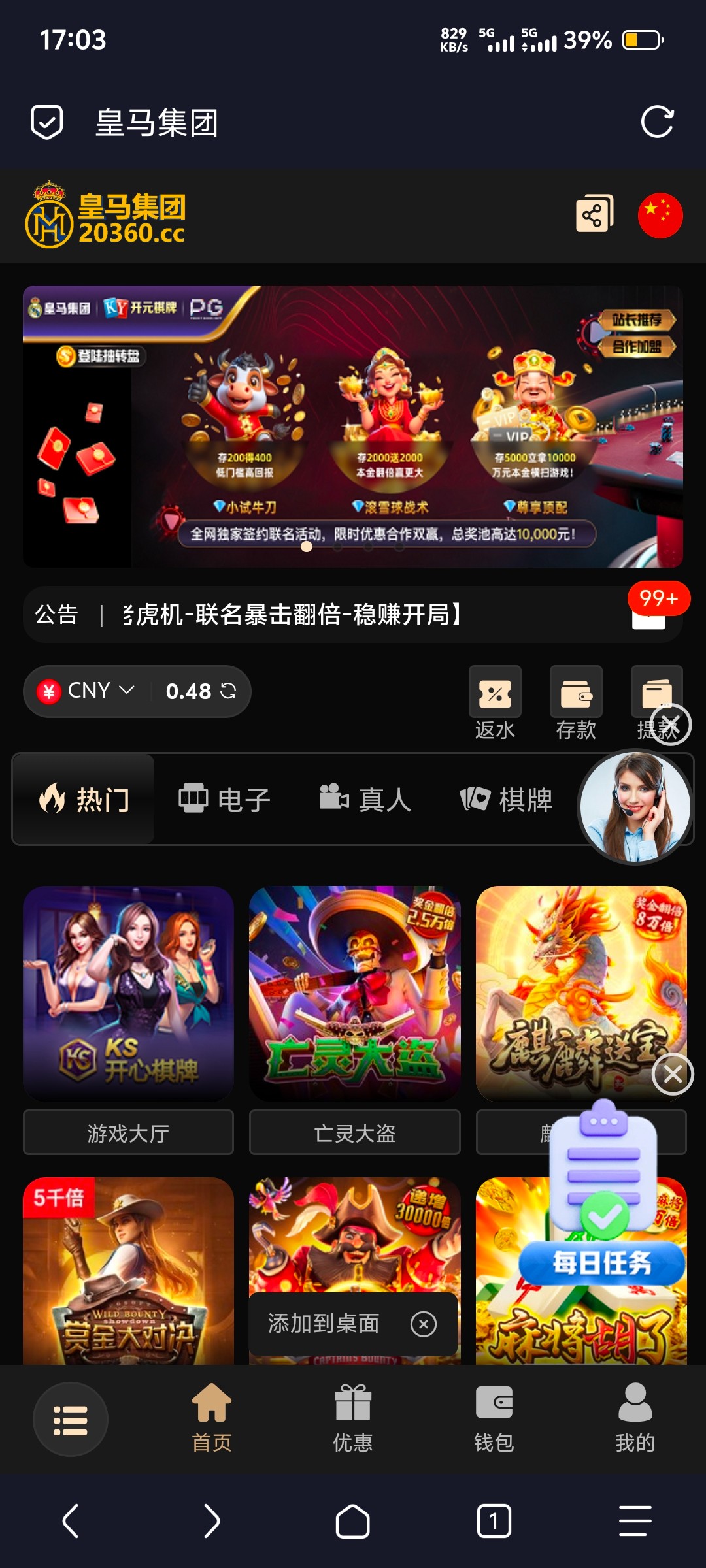Switch to the 真人 tab
This screenshot has width=706, height=1568.
pyautogui.click(x=365, y=800)
